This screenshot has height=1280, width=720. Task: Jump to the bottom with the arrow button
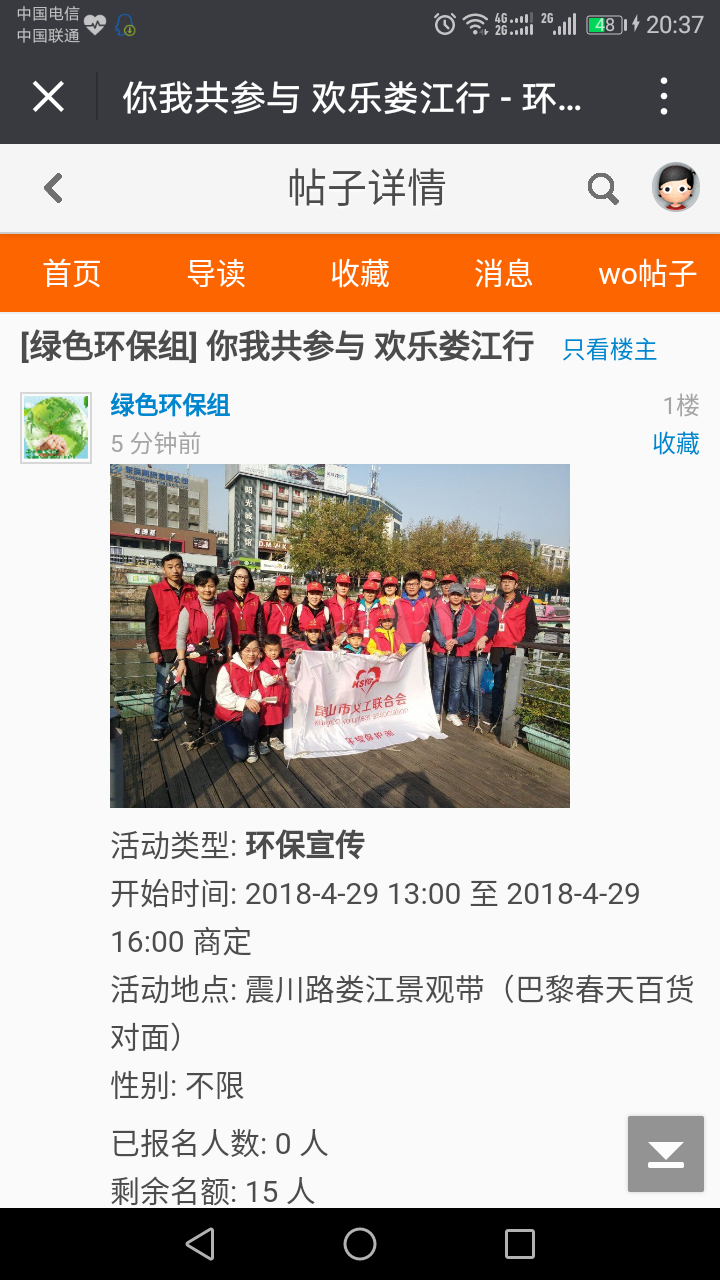666,1154
